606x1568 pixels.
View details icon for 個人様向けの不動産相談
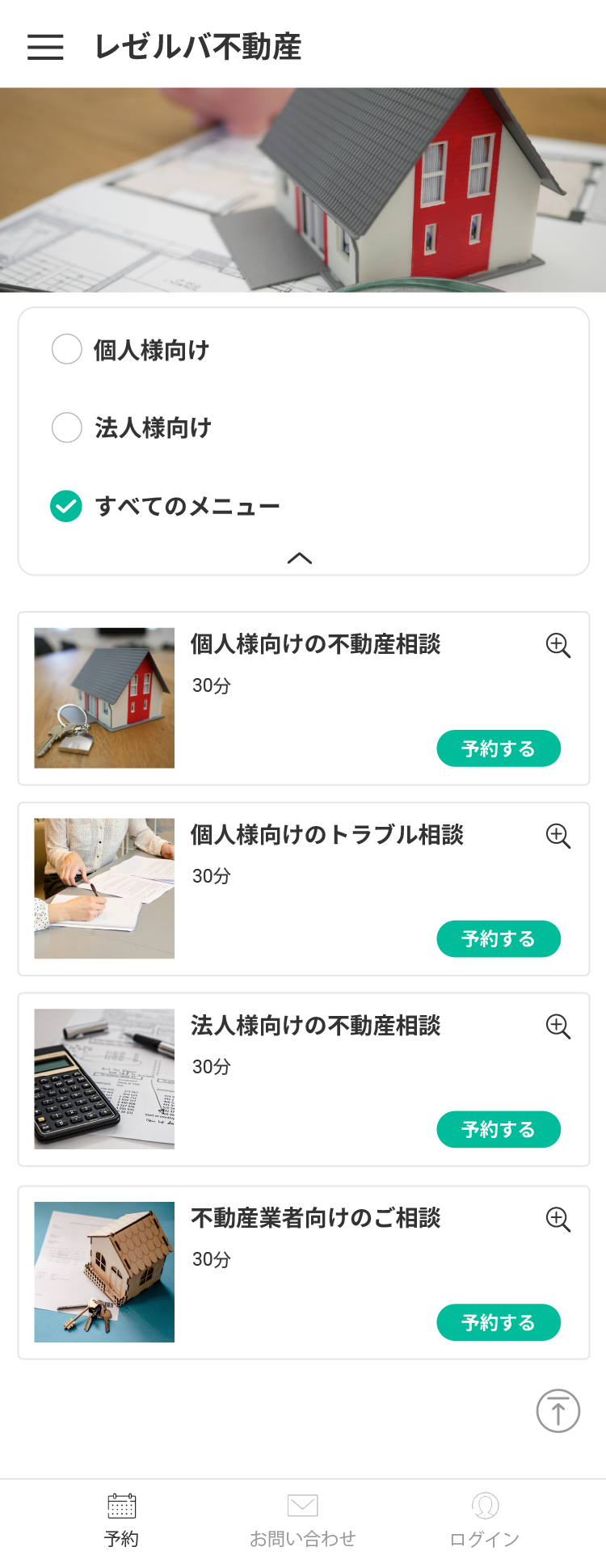[558, 646]
